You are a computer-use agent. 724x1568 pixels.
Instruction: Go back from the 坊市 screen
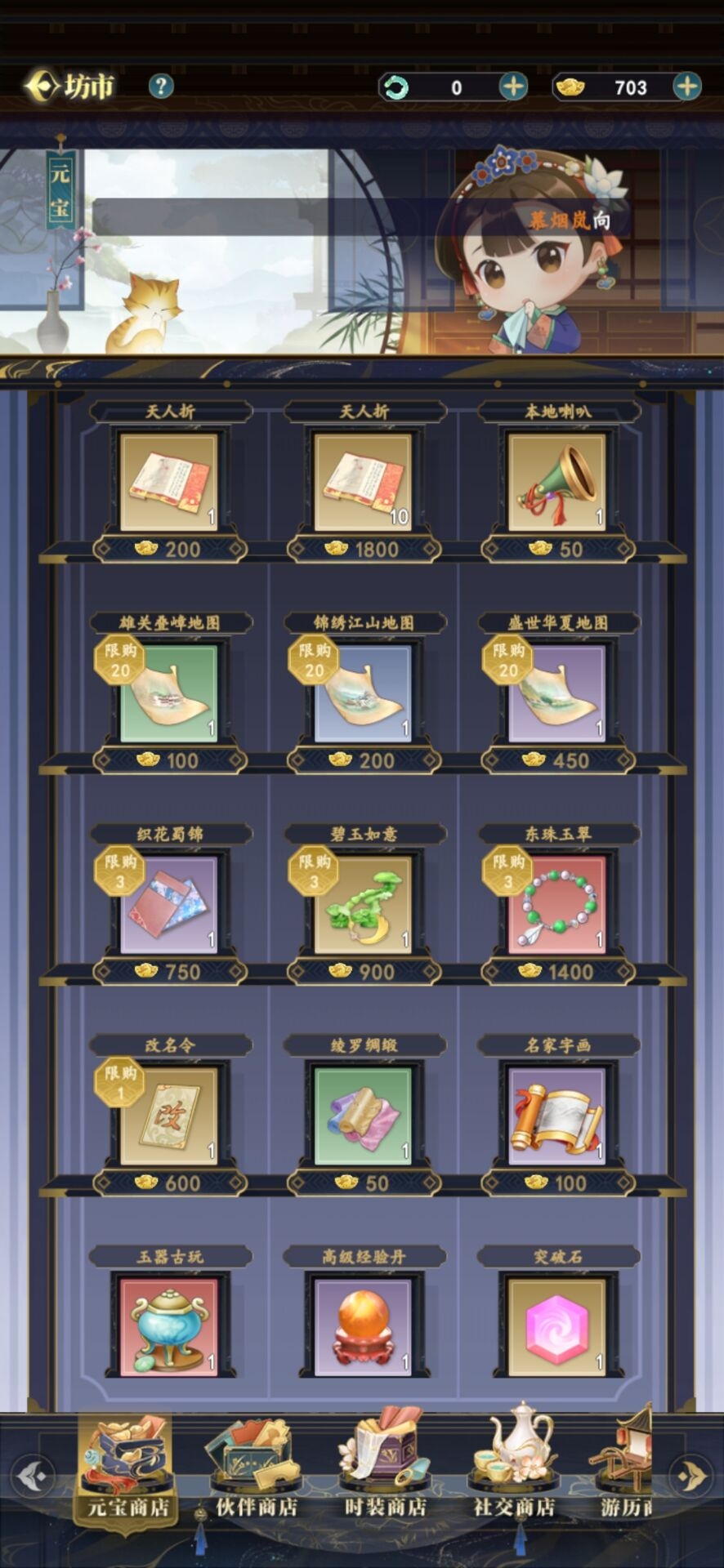point(39,86)
